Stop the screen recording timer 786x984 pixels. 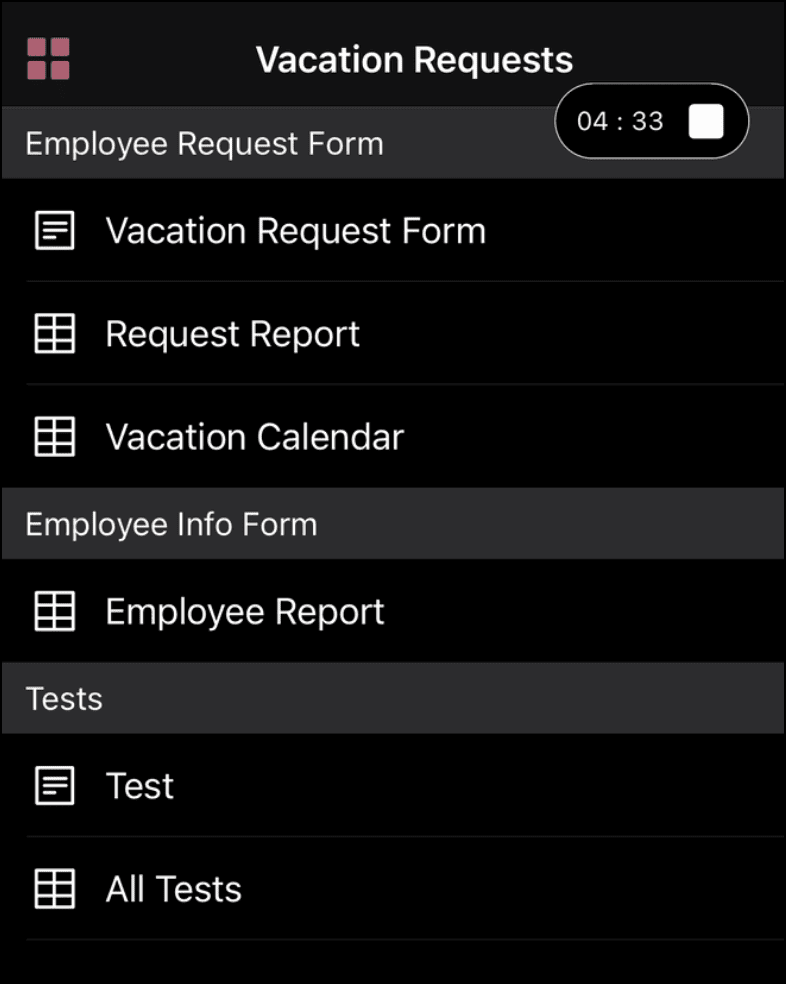[706, 121]
